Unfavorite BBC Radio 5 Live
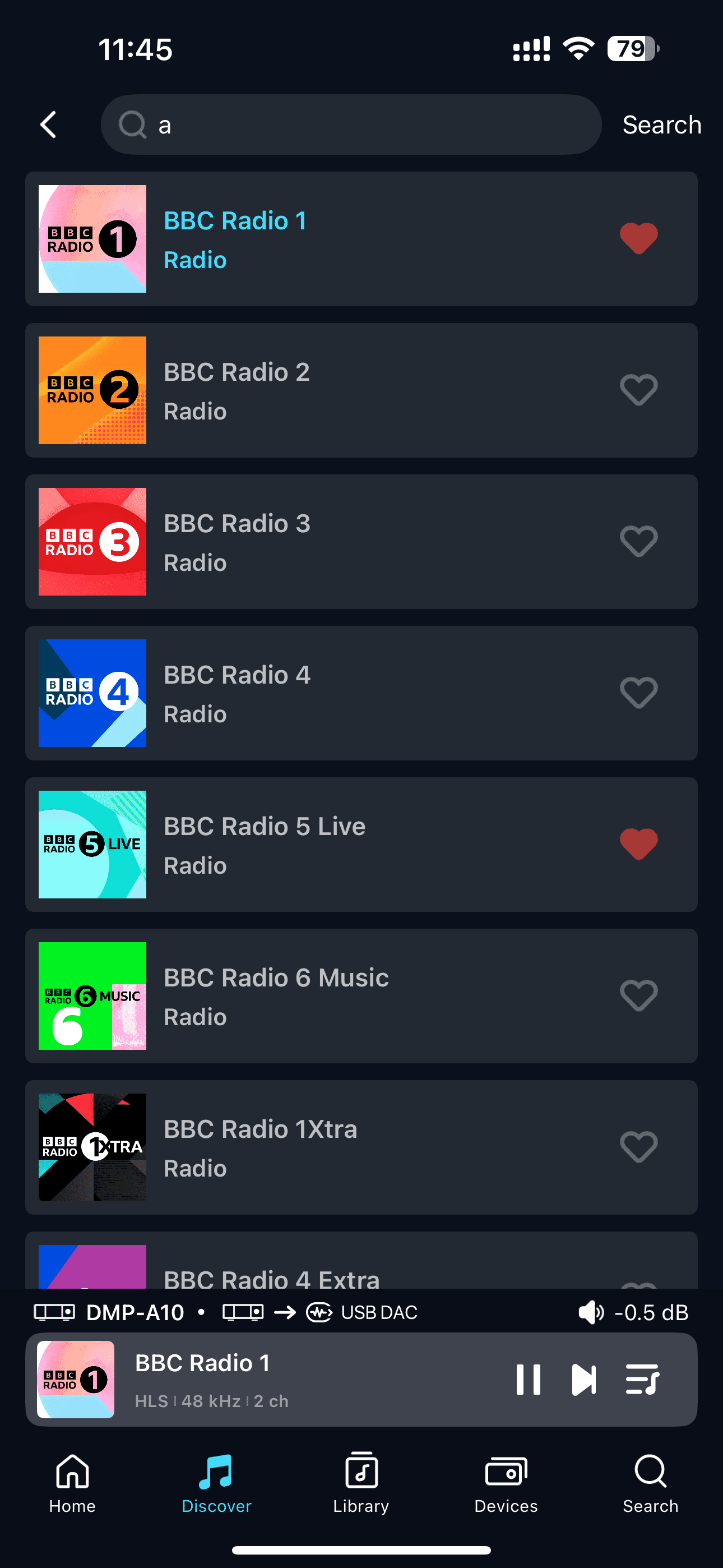This screenshot has height=1568, width=723. 638,844
